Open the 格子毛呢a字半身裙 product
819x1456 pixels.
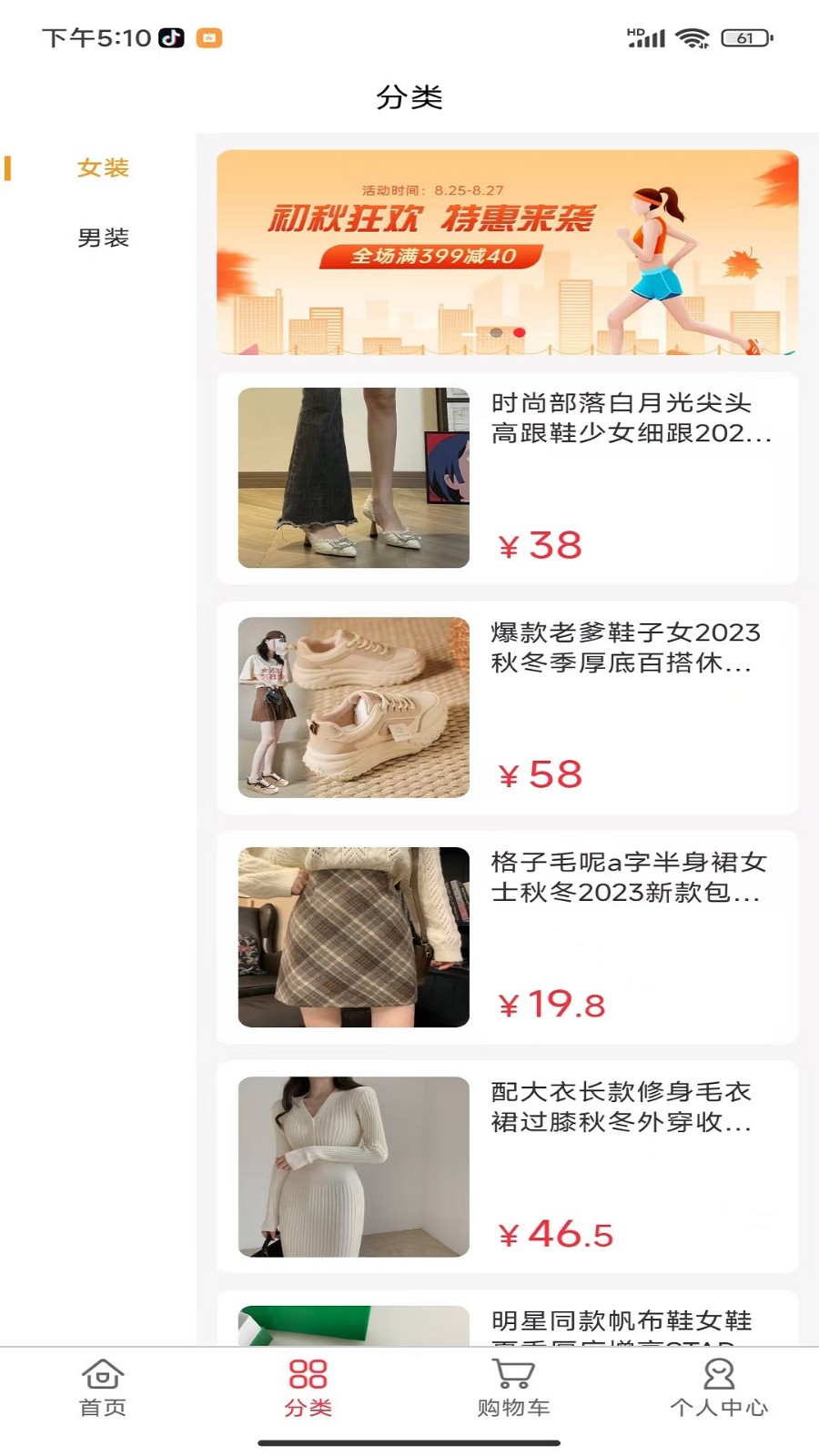pos(507,936)
